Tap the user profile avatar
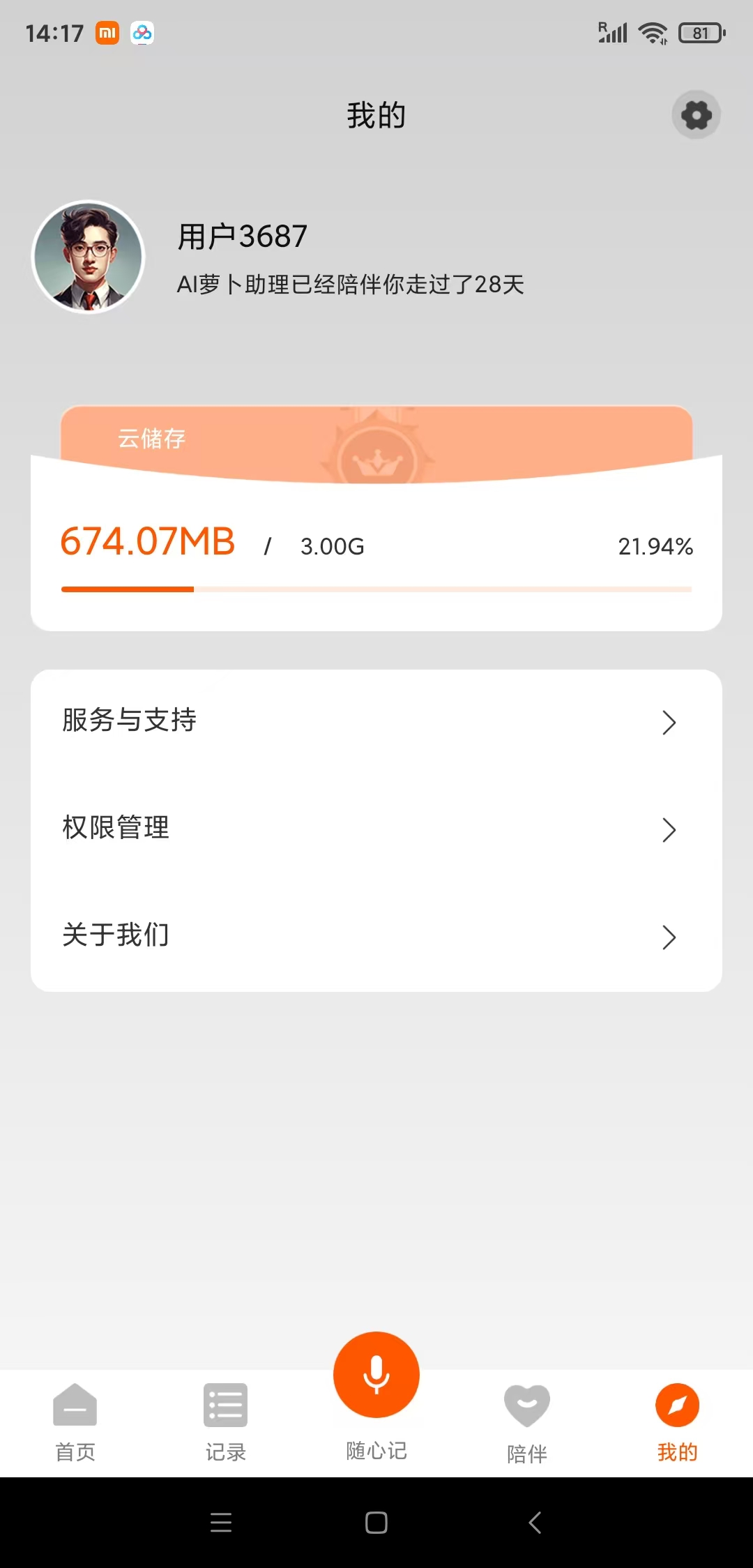Image resolution: width=753 pixels, height=1568 pixels. click(89, 257)
